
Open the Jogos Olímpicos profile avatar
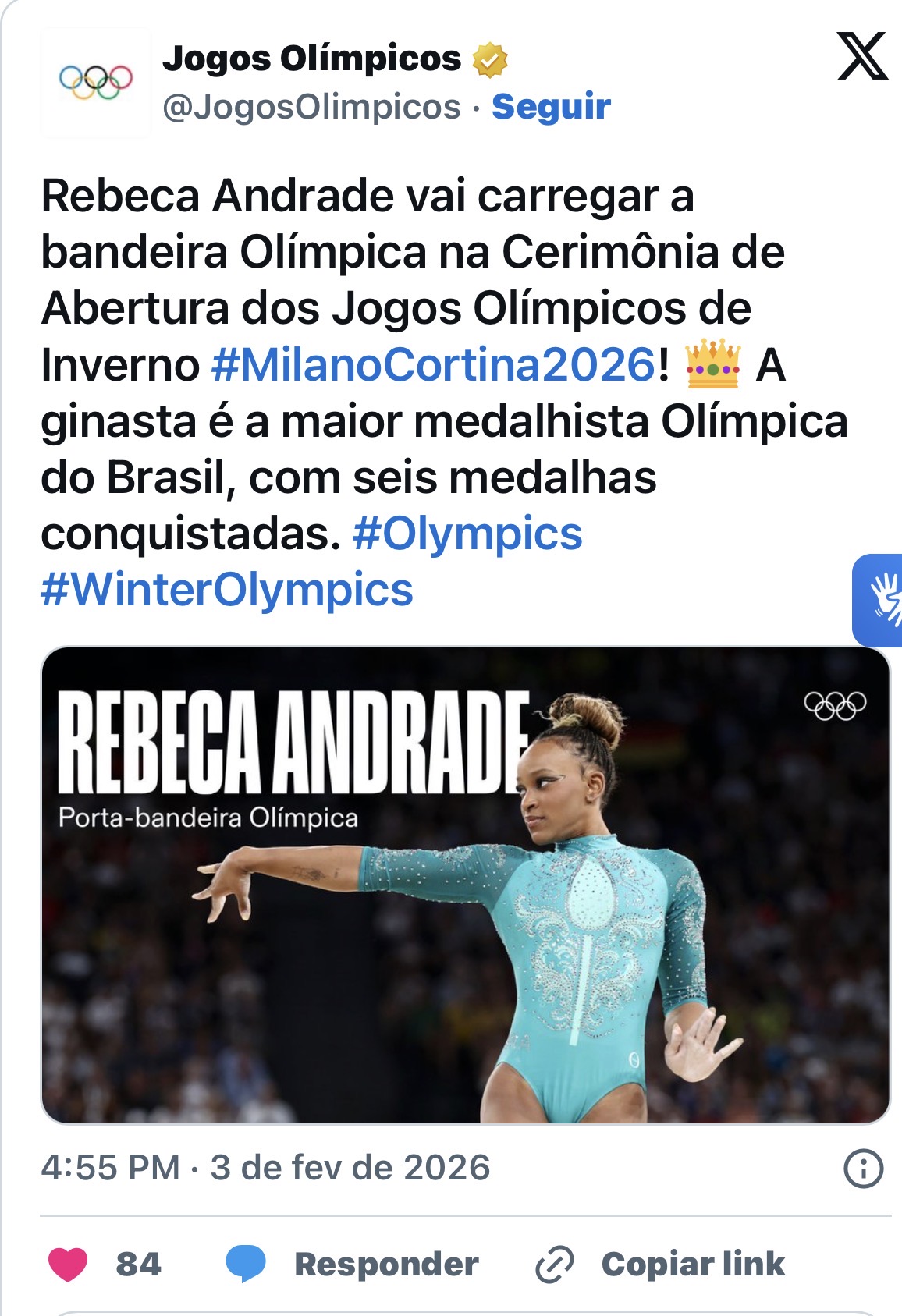tap(96, 82)
